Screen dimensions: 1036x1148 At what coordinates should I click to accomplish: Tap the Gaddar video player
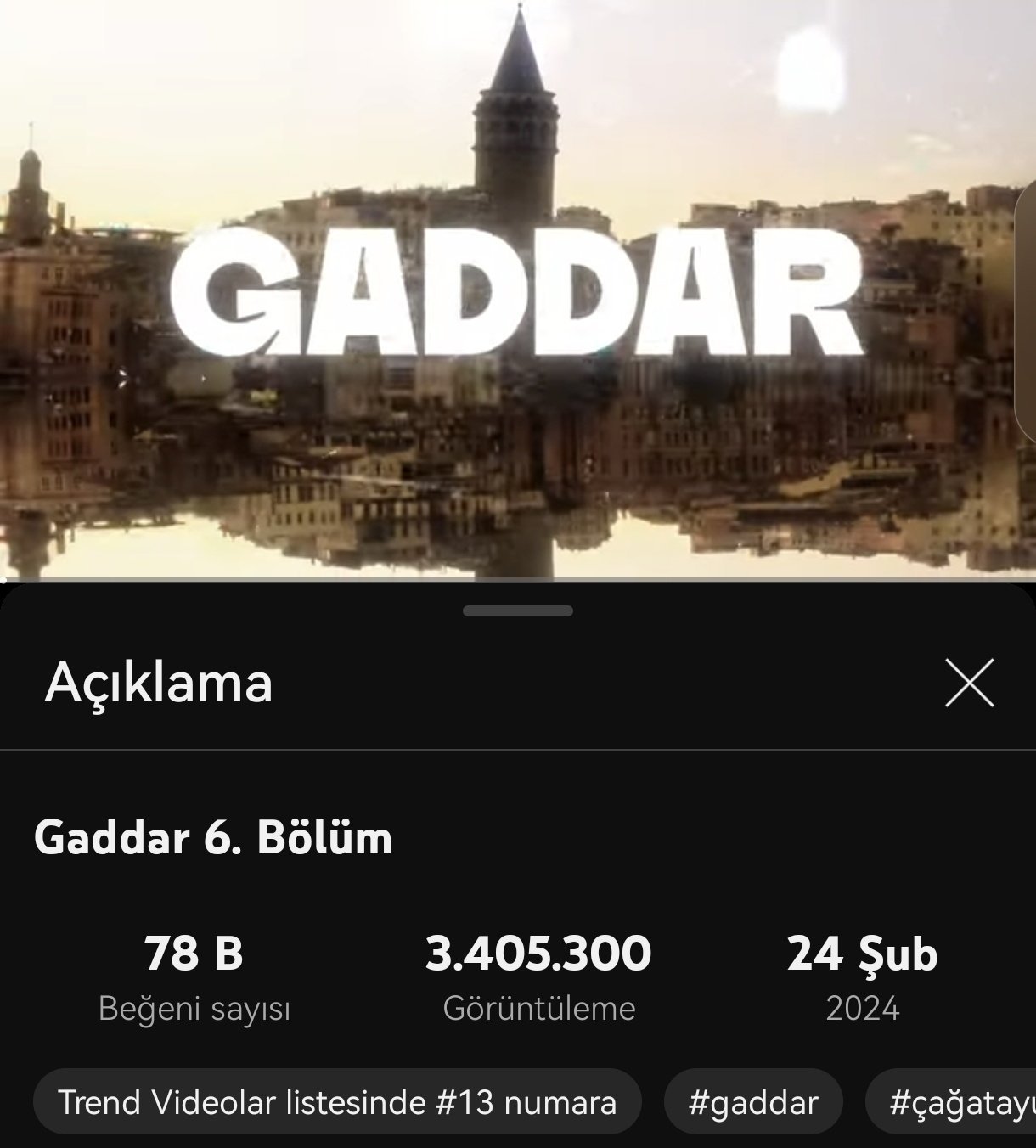click(x=516, y=289)
